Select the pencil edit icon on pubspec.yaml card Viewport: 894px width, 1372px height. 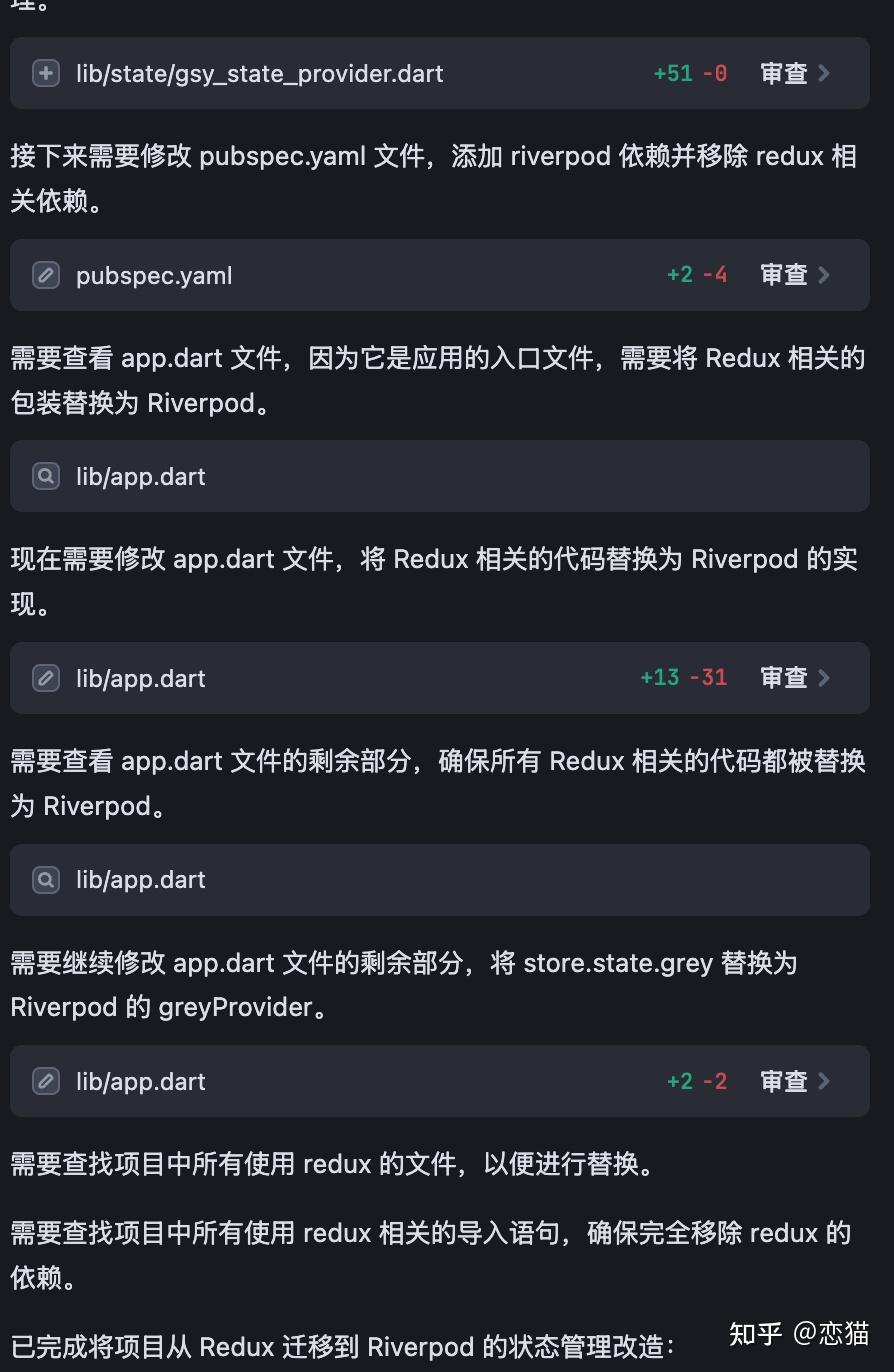click(46, 275)
